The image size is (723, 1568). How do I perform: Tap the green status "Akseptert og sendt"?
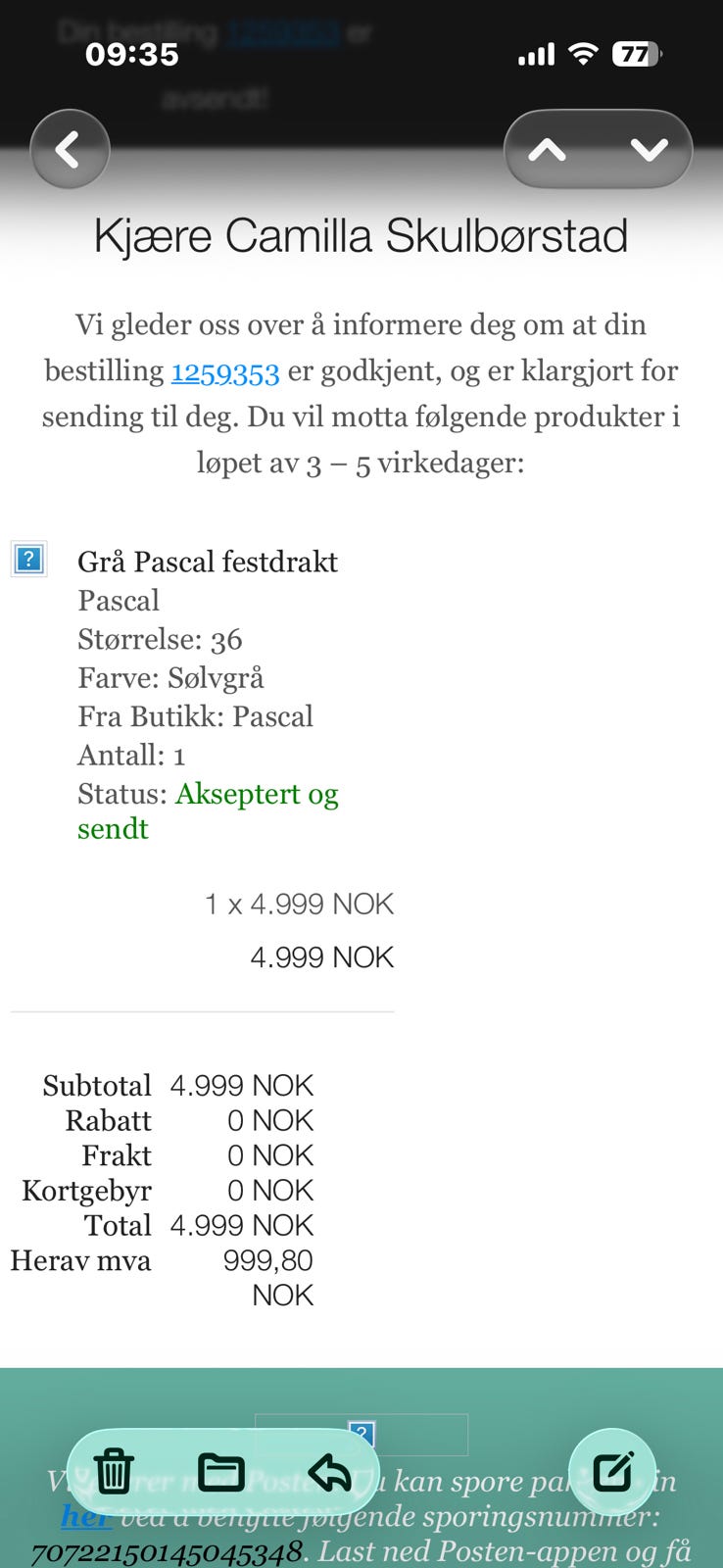pos(257,794)
